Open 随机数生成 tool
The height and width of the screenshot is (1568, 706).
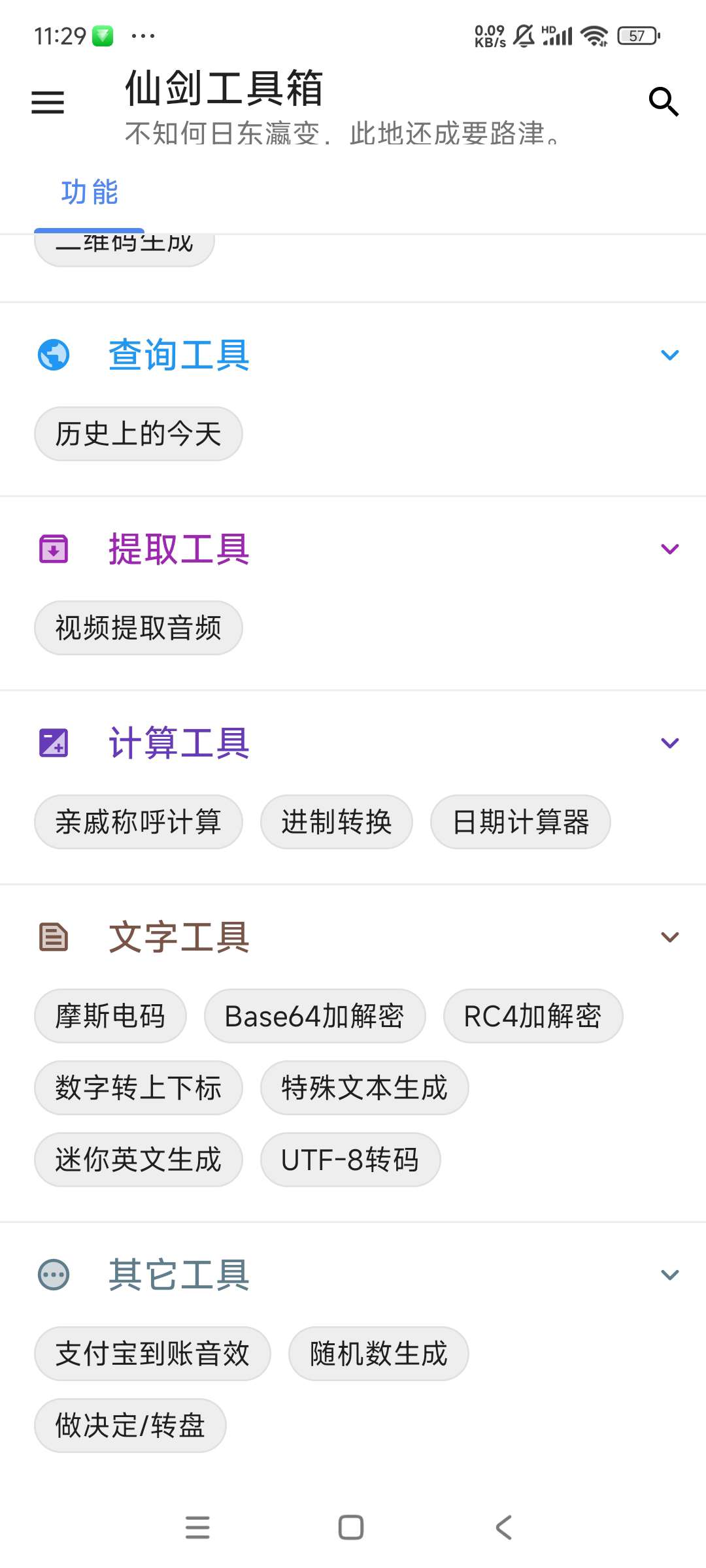click(x=378, y=1354)
